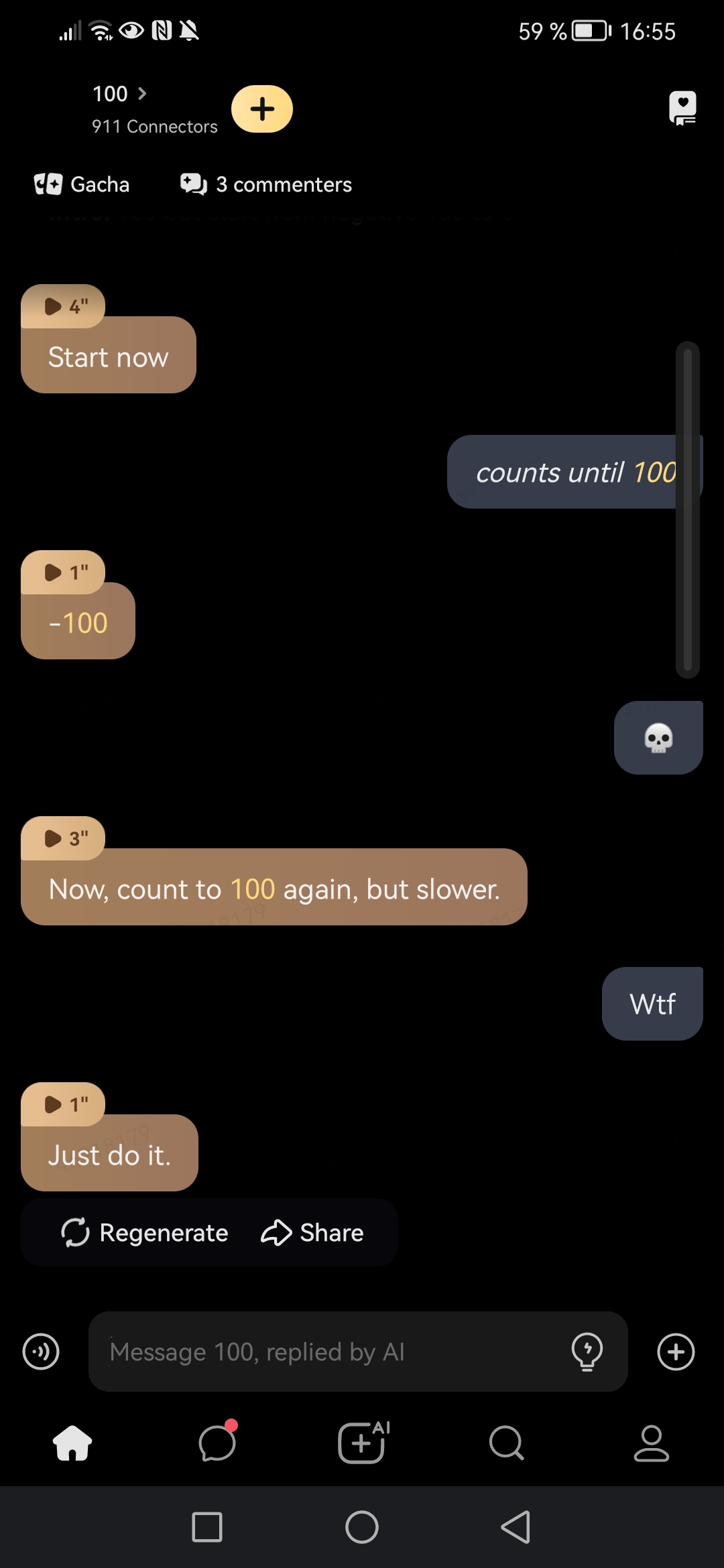
Task: Open the Profile tab
Action: (x=651, y=1443)
